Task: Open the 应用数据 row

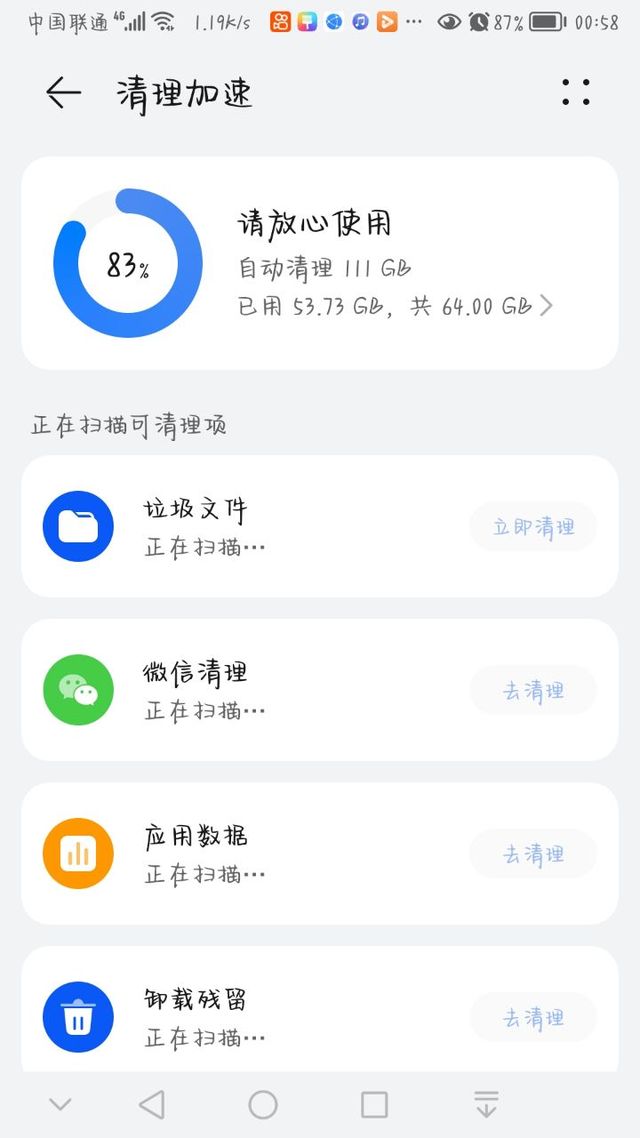Action: pos(320,854)
